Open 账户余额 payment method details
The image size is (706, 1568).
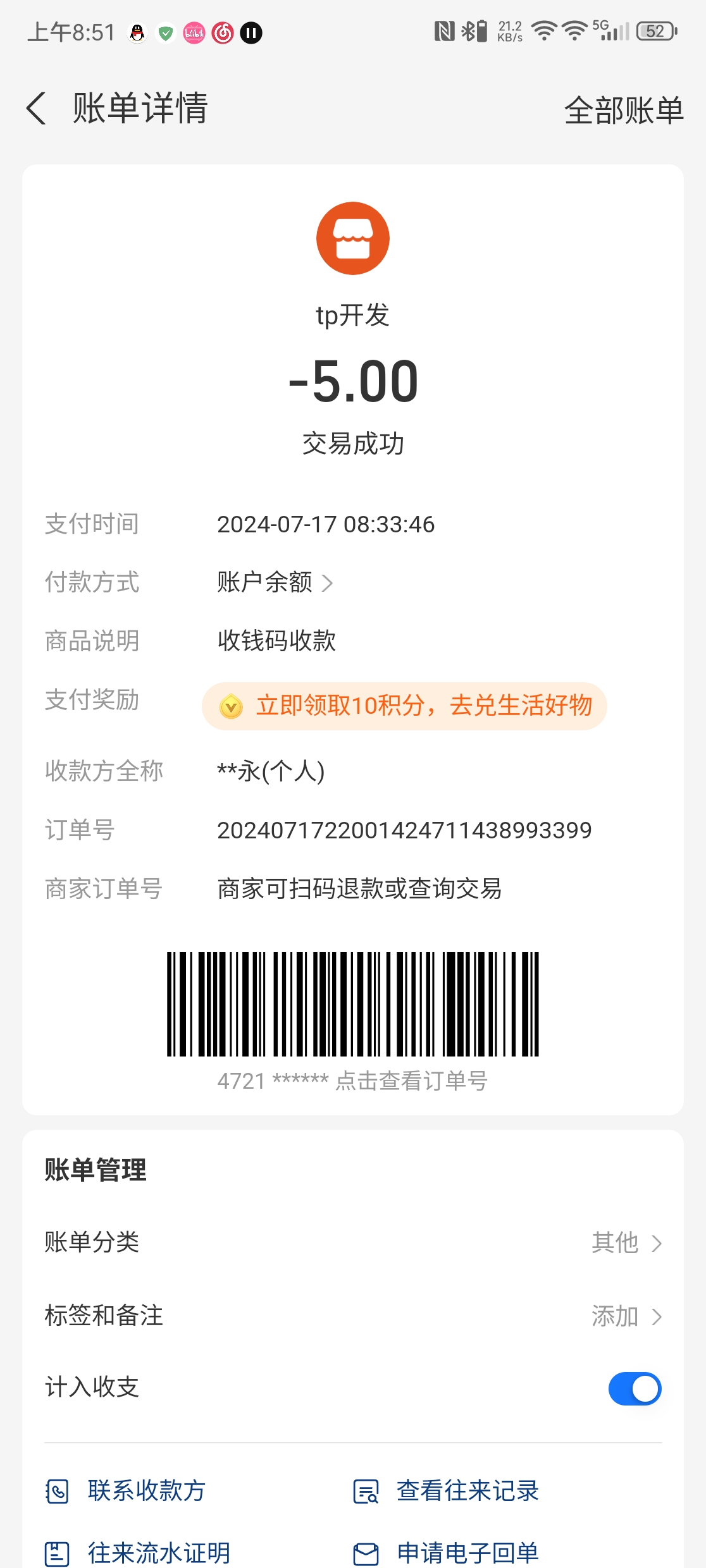275,582
